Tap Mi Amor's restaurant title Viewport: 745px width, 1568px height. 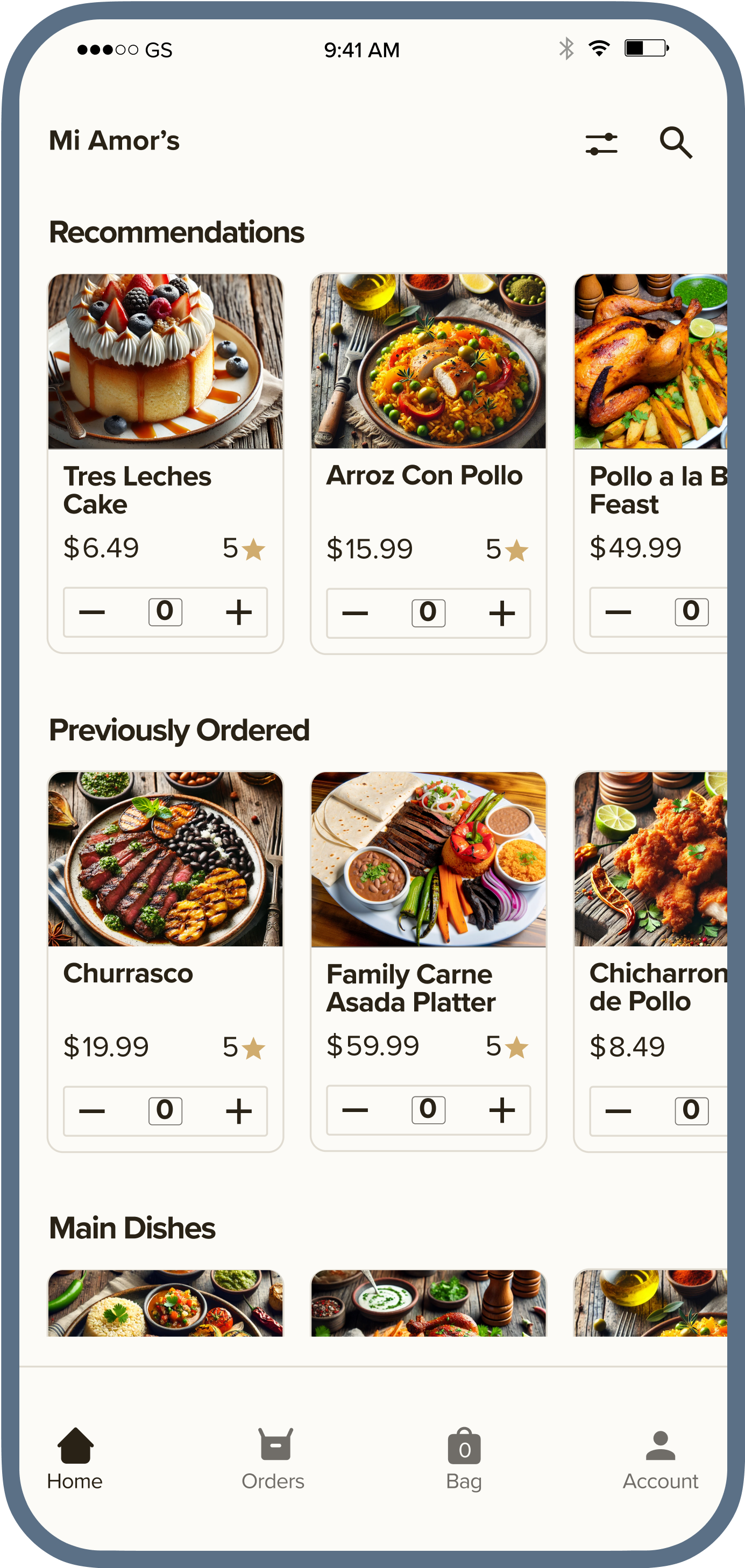point(114,140)
